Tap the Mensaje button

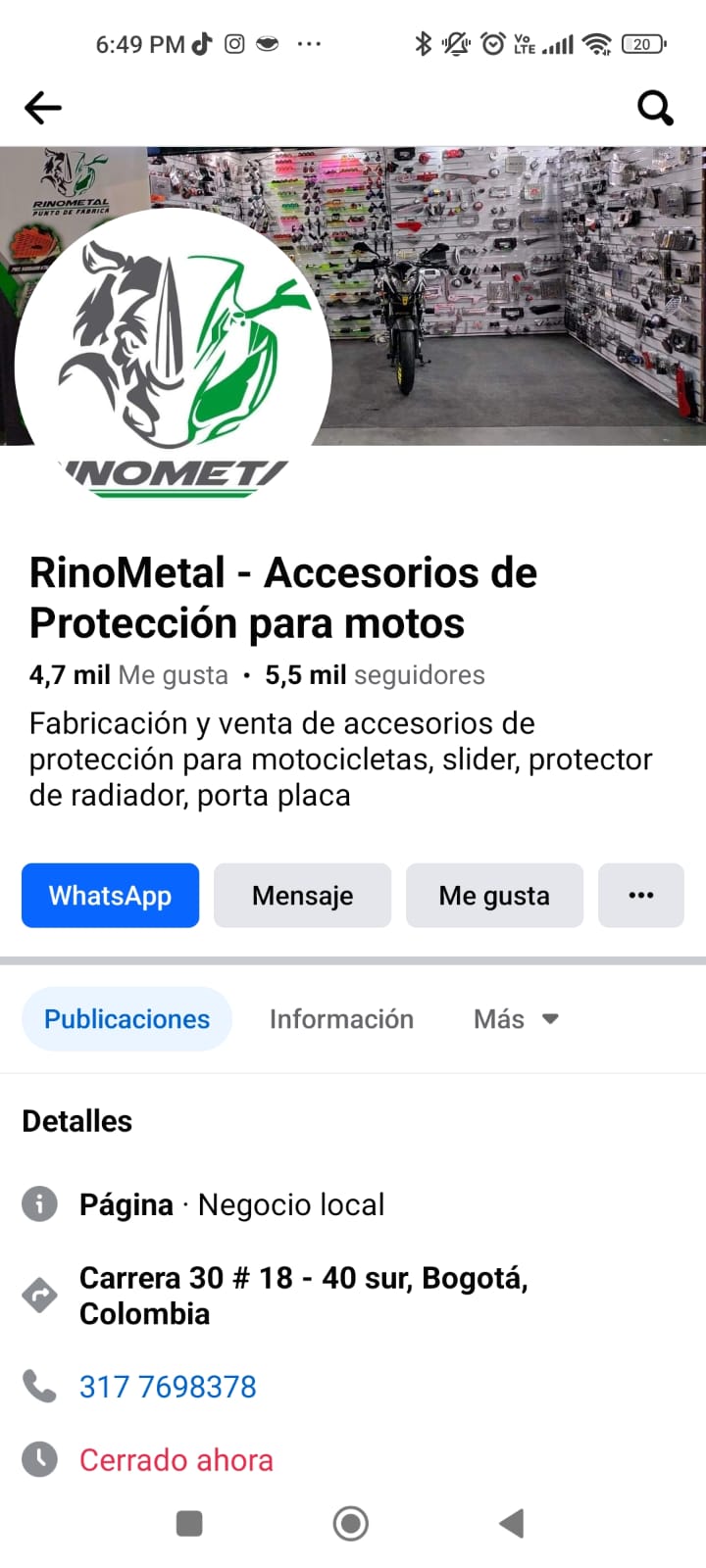(302, 896)
